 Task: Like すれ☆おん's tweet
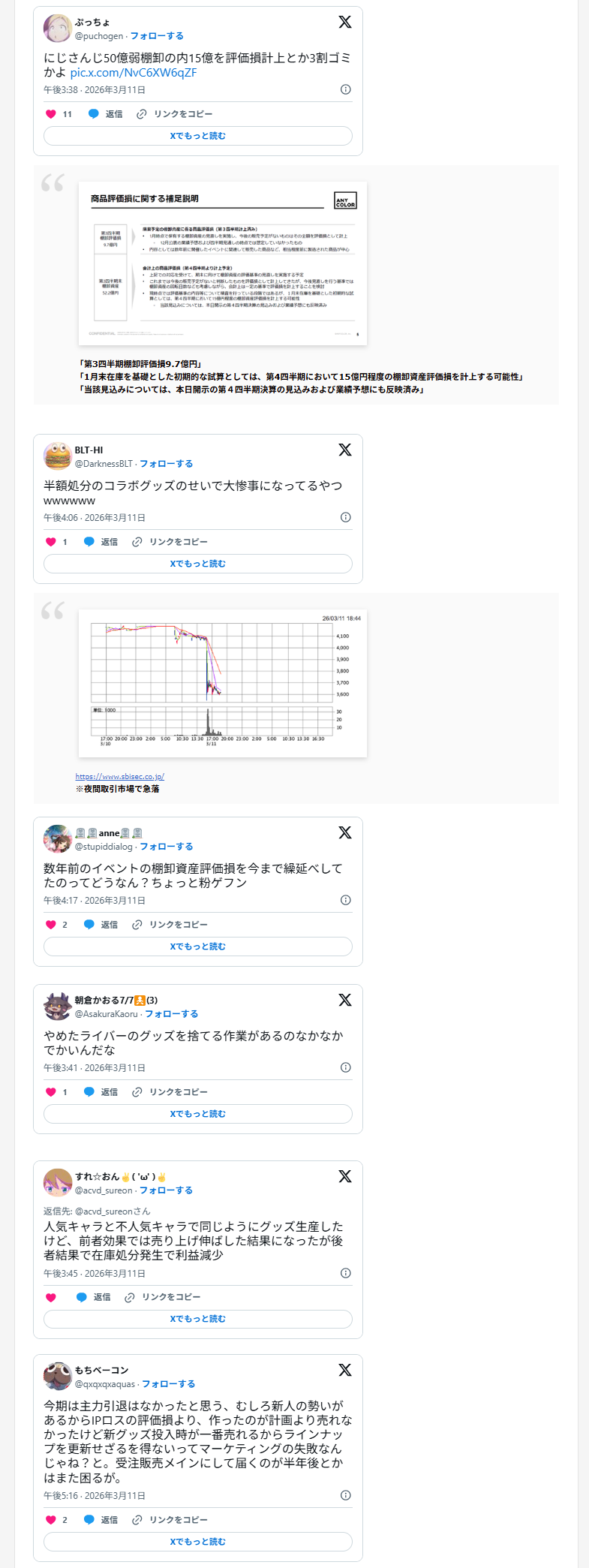[x=51, y=1298]
